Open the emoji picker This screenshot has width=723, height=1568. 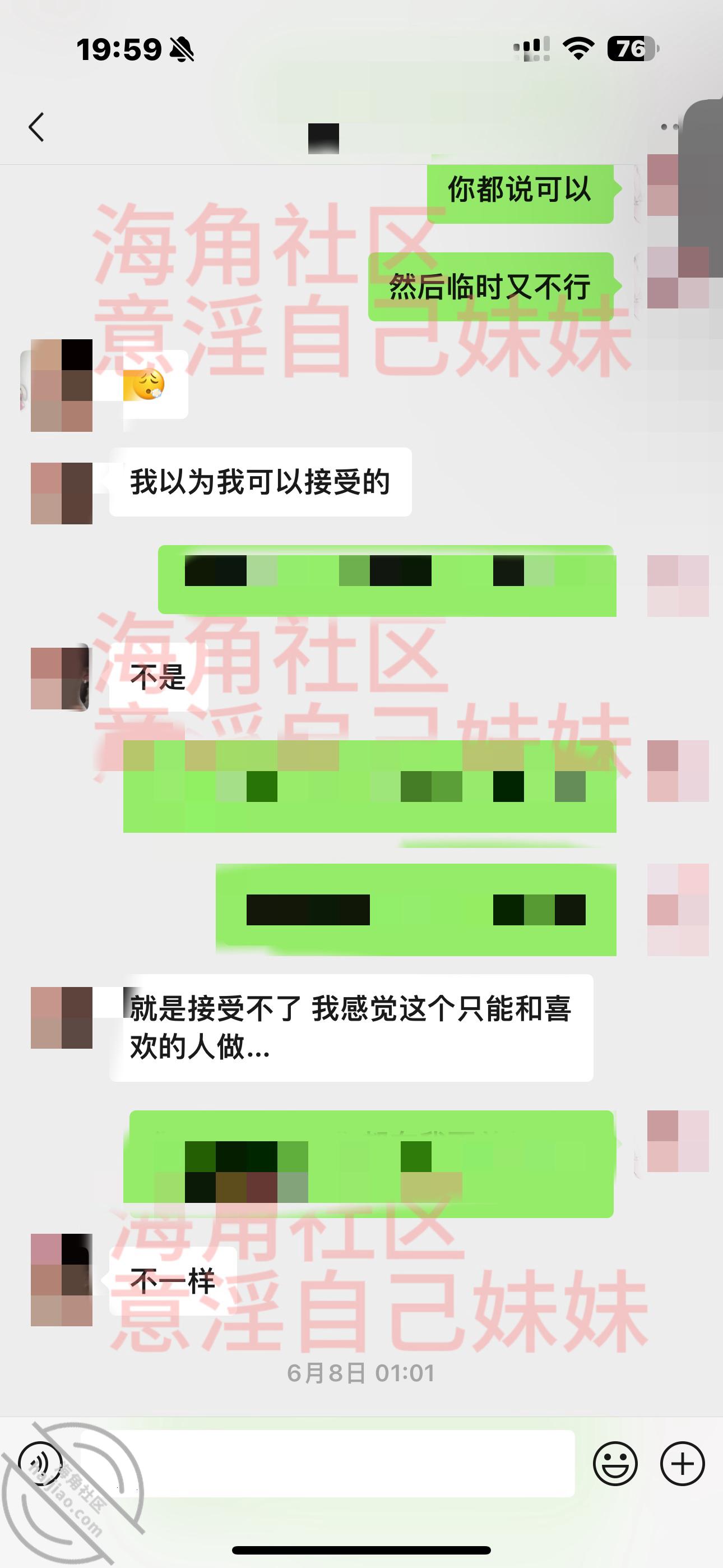click(x=615, y=1463)
